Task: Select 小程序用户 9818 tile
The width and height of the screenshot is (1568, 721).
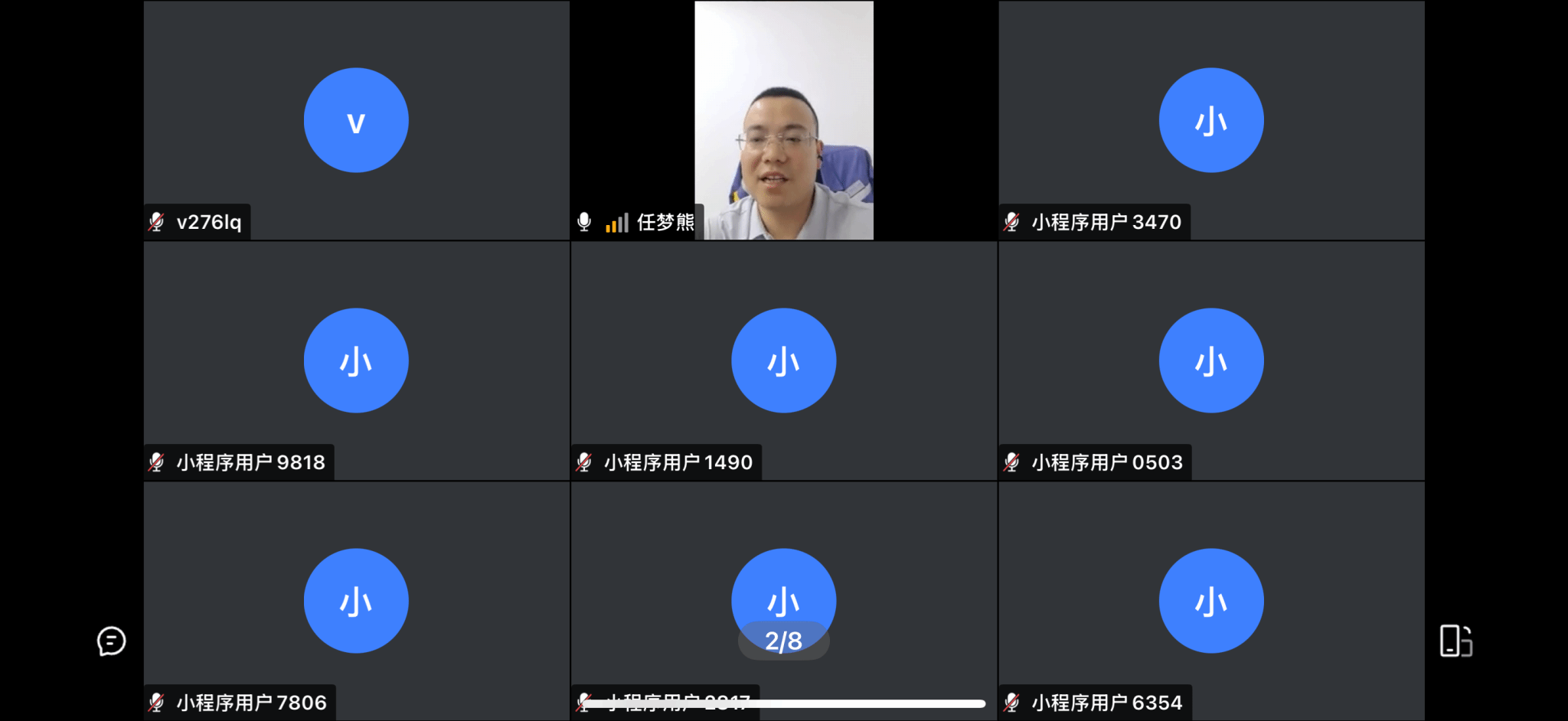Action: click(x=356, y=360)
